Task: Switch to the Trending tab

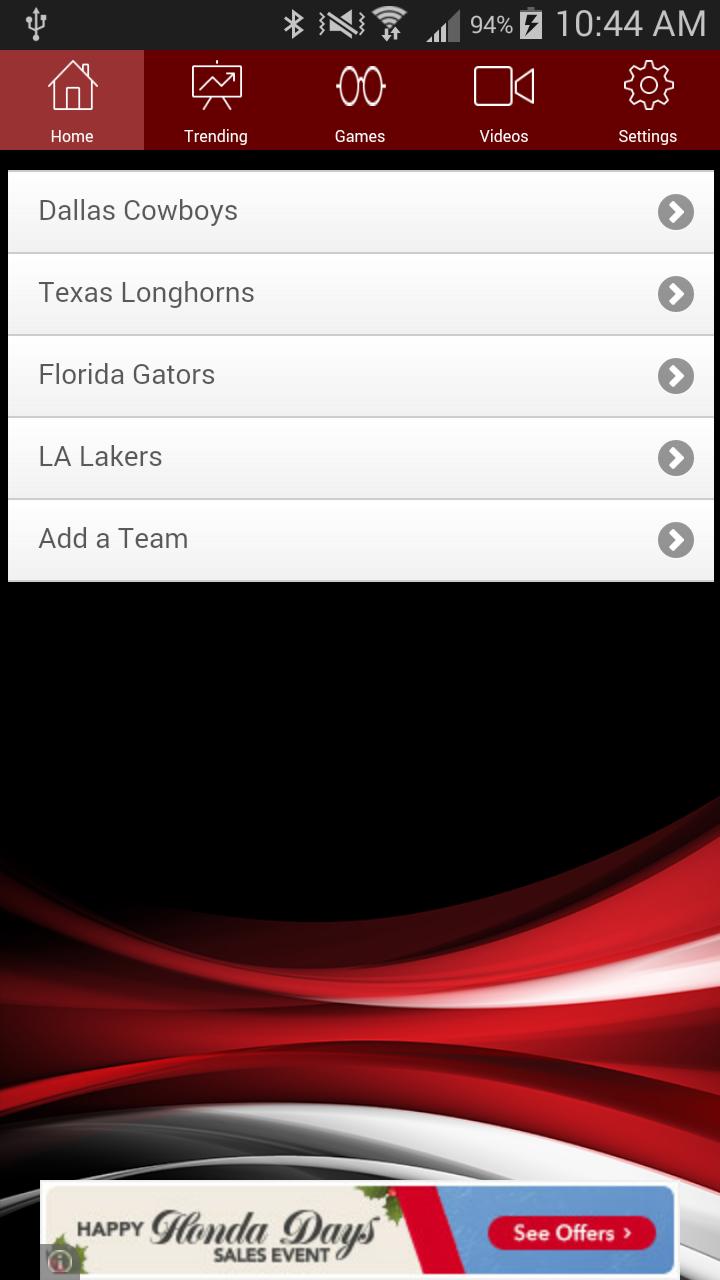Action: point(216,101)
